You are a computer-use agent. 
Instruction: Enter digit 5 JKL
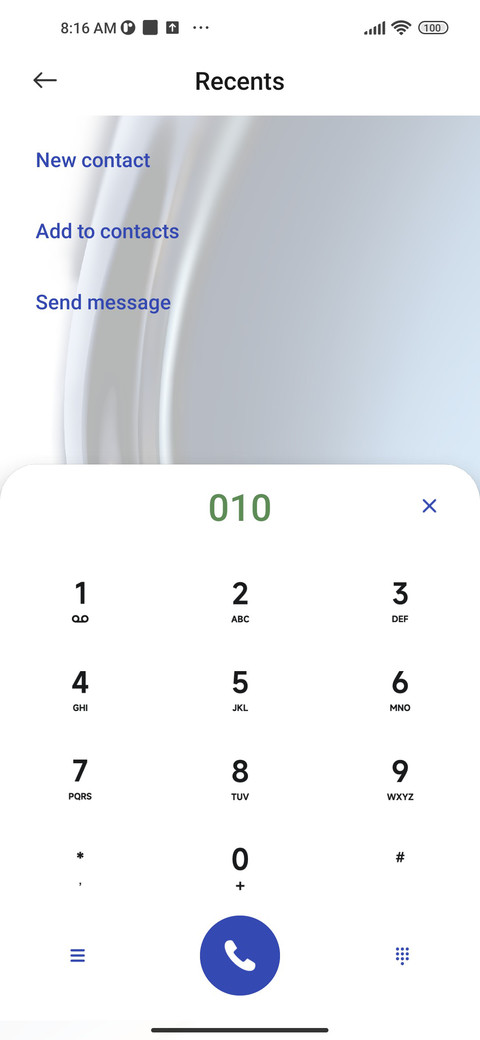(x=240, y=690)
